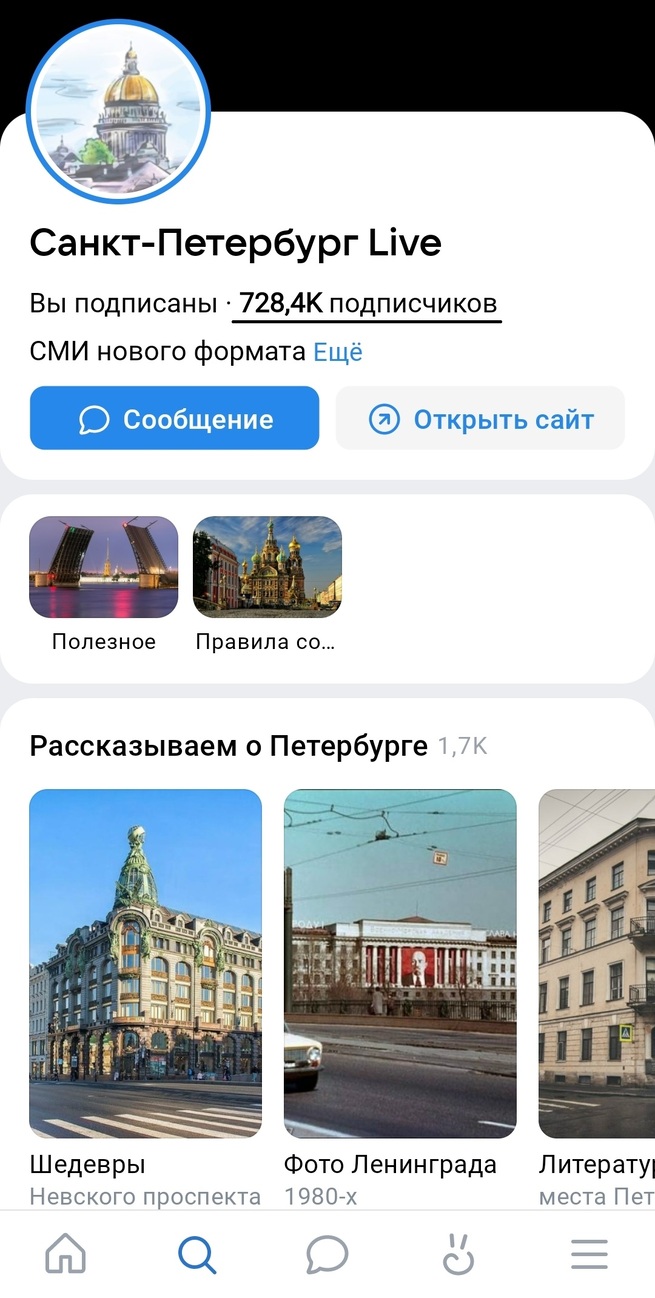This screenshot has height=1298, width=655.
Task: Open the hamburger menu tab
Action: (x=589, y=1254)
